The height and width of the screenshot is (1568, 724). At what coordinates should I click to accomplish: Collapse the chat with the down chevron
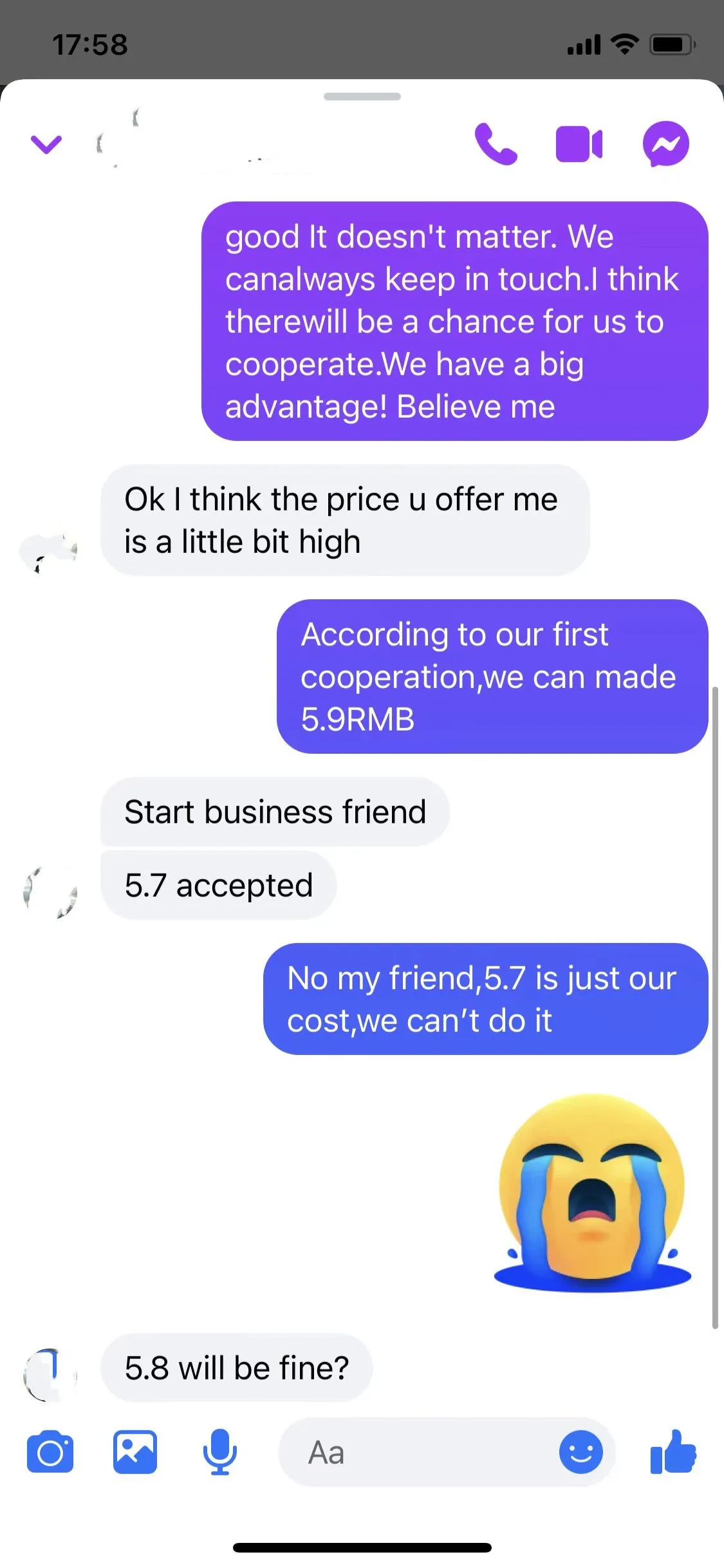pyautogui.click(x=46, y=144)
